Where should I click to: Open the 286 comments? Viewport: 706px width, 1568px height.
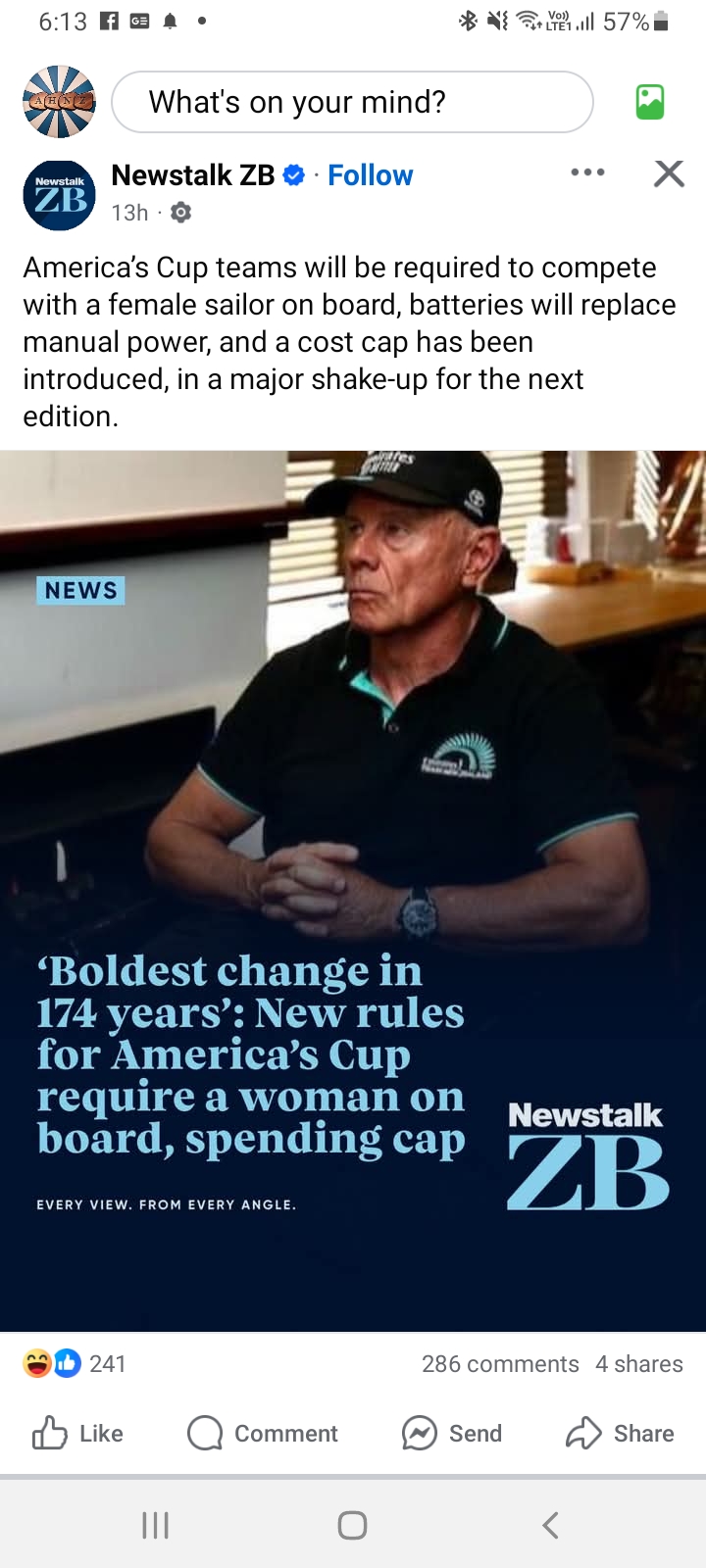click(x=500, y=1364)
